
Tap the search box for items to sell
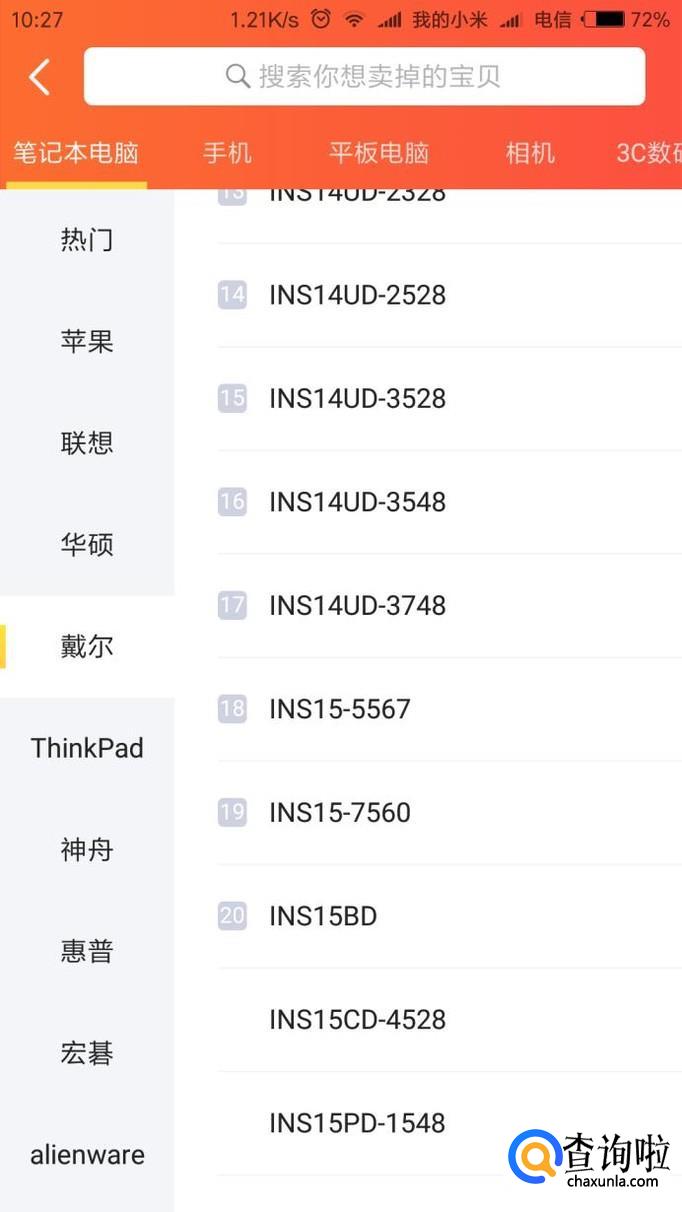[x=364, y=77]
